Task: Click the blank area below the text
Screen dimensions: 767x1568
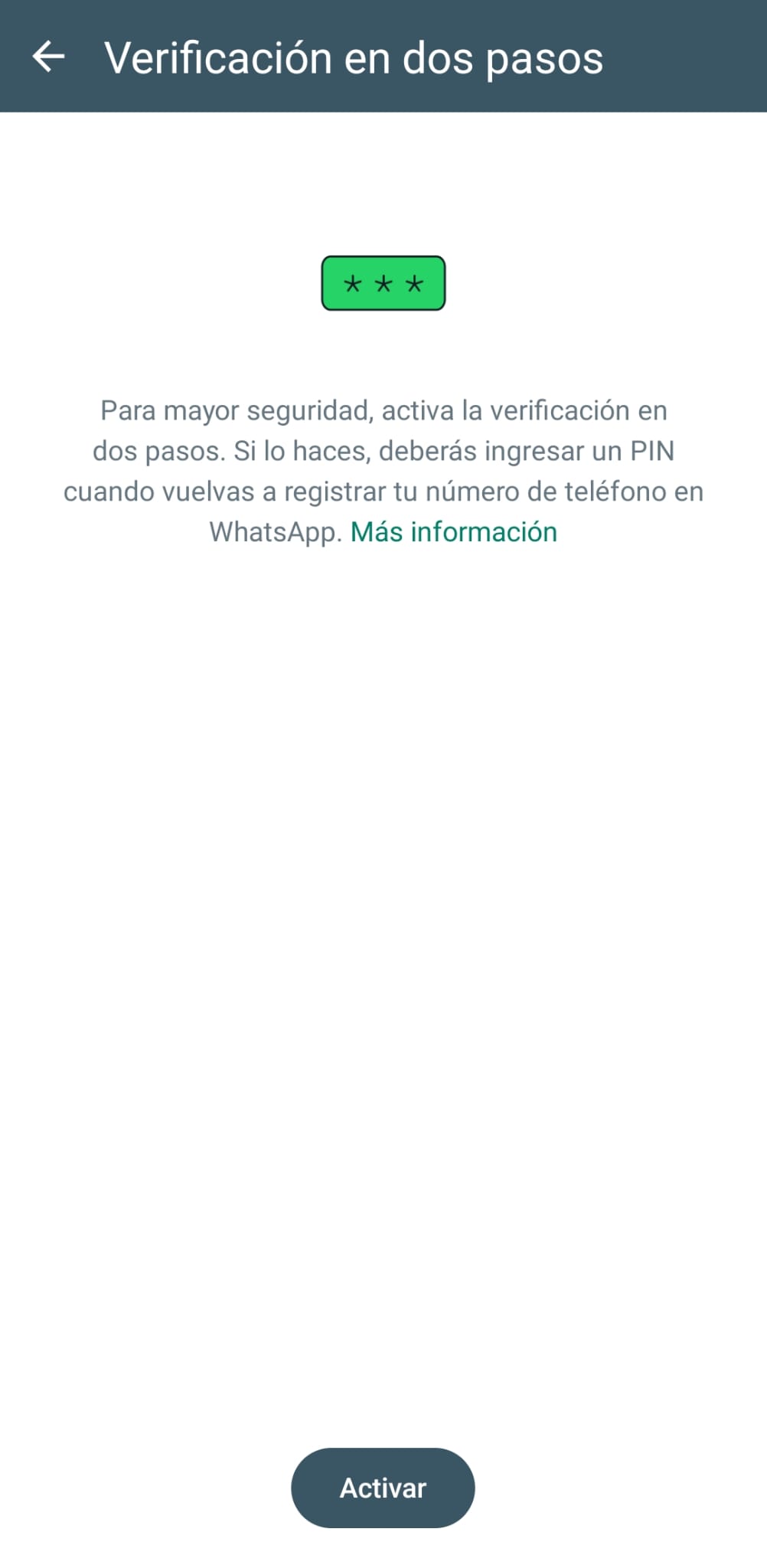Action: point(383,919)
